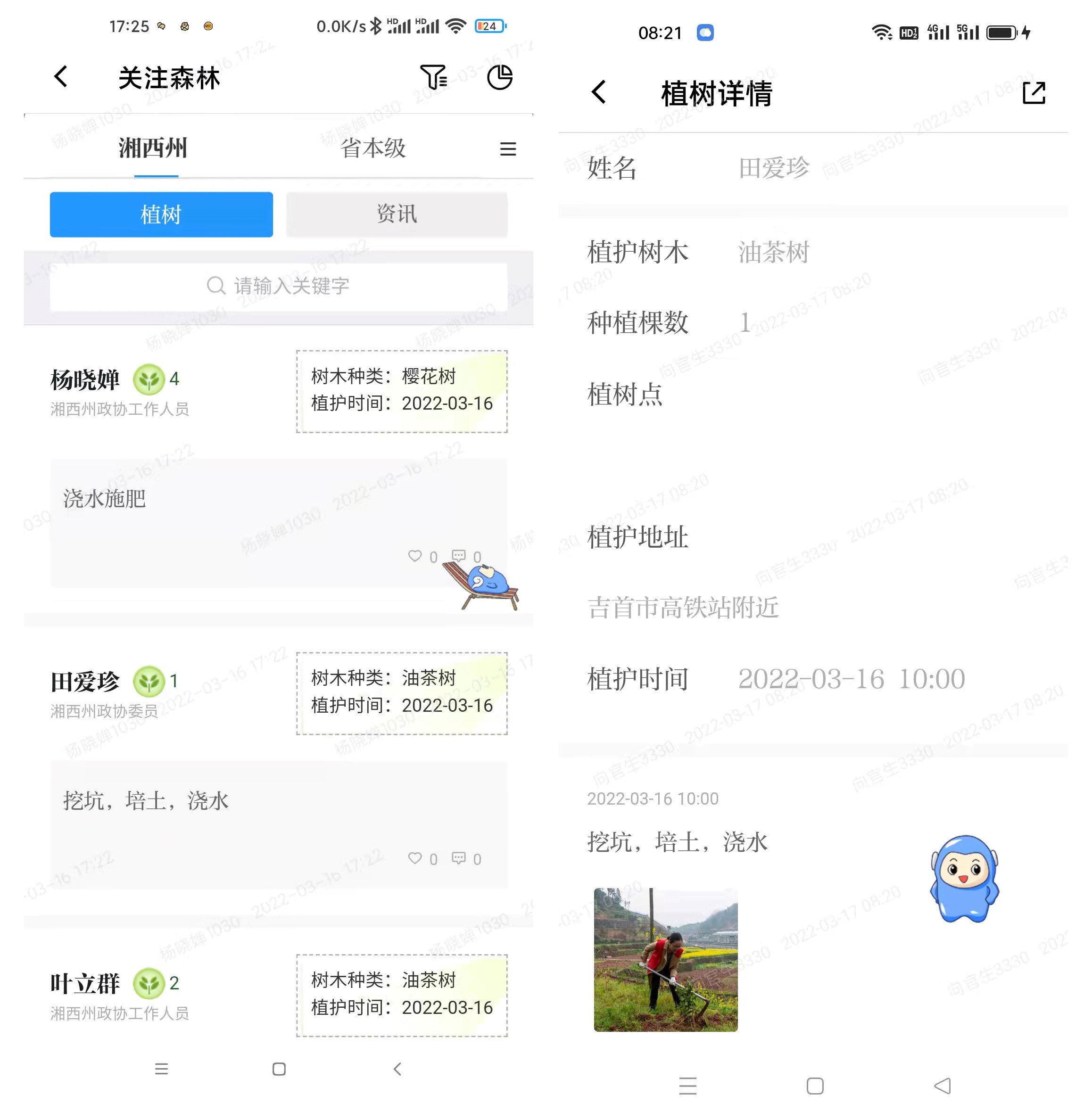Open 杨晓婵's 樱花树 planting record
This screenshot has width=1092, height=1103.
coord(402,391)
